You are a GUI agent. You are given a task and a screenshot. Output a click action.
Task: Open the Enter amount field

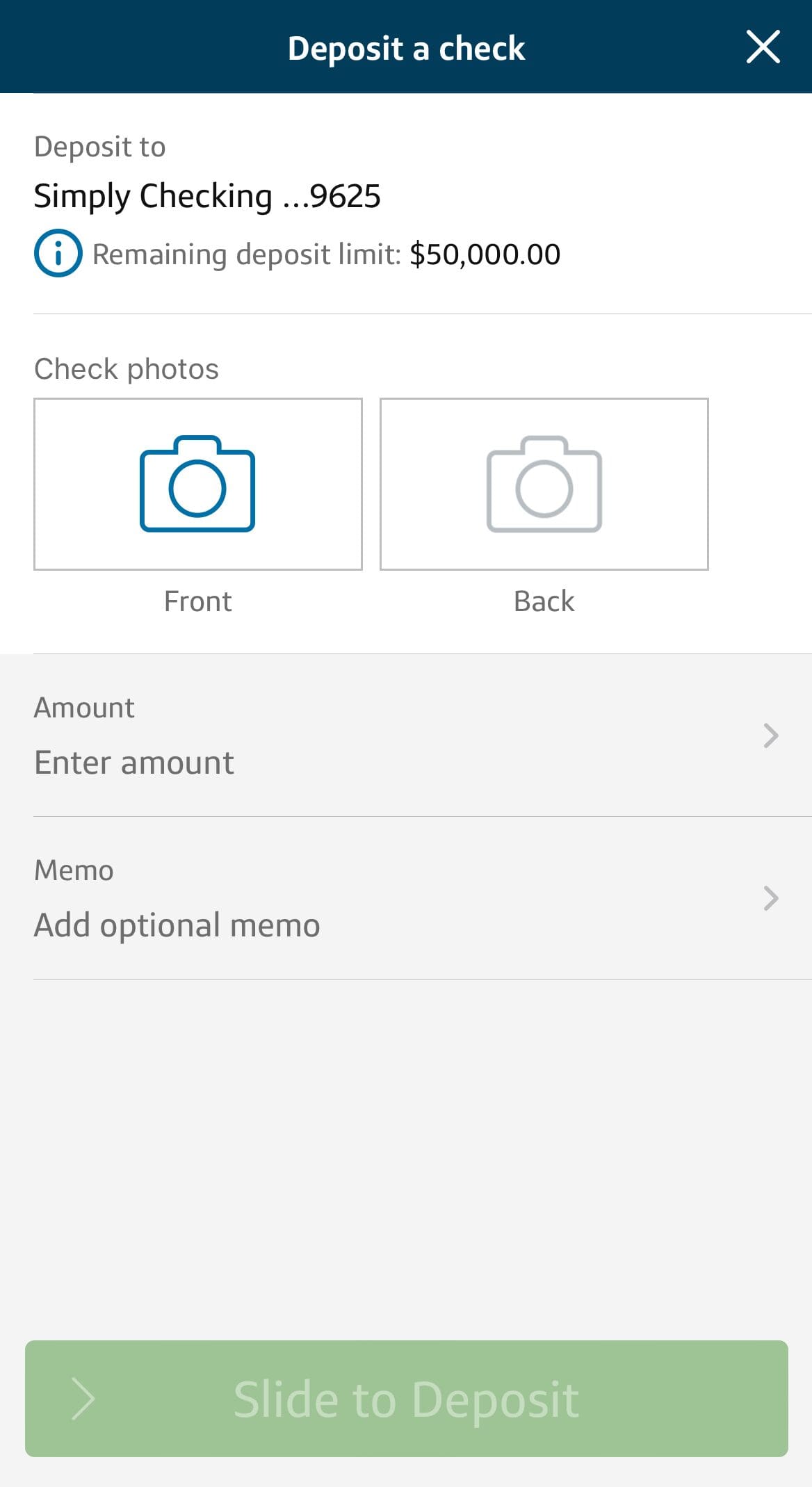(134, 762)
